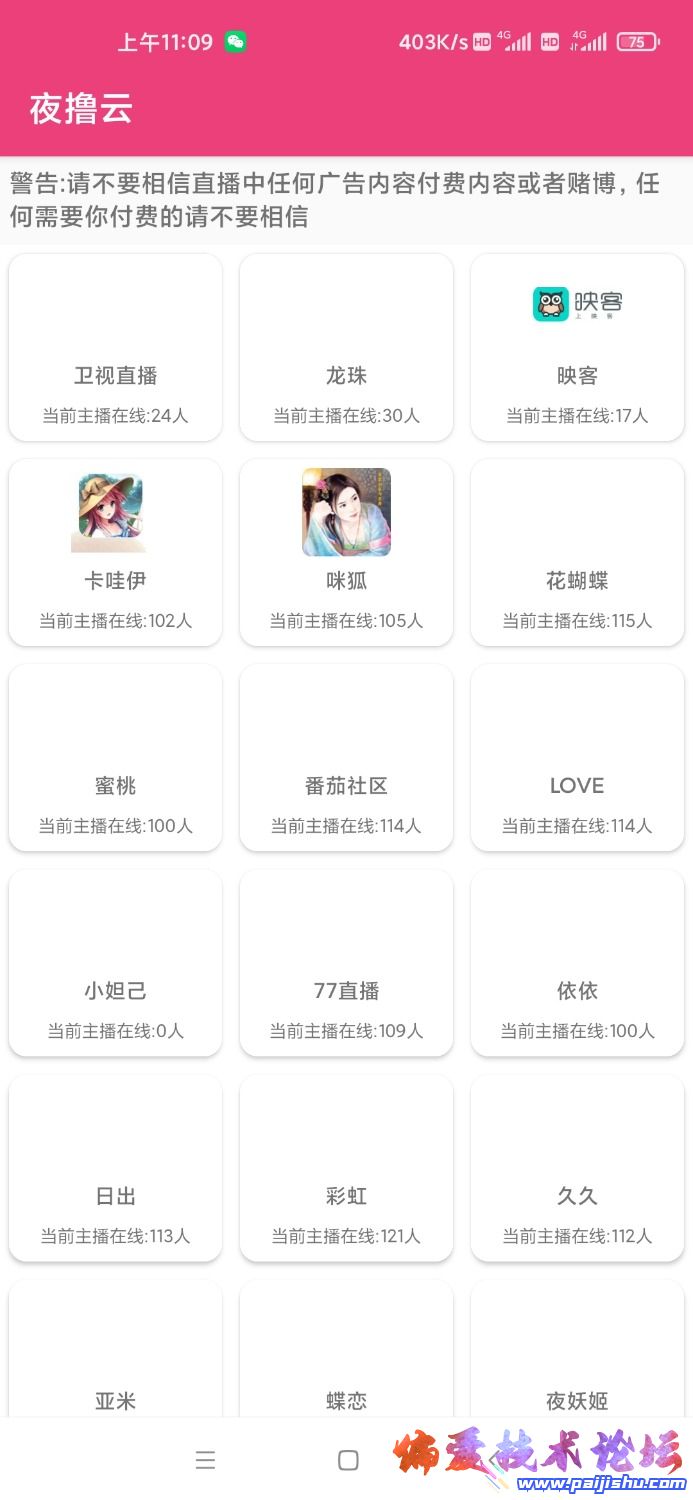This screenshot has width=693, height=1500.
Task: Open the 映客 live platform
Action: click(x=577, y=347)
